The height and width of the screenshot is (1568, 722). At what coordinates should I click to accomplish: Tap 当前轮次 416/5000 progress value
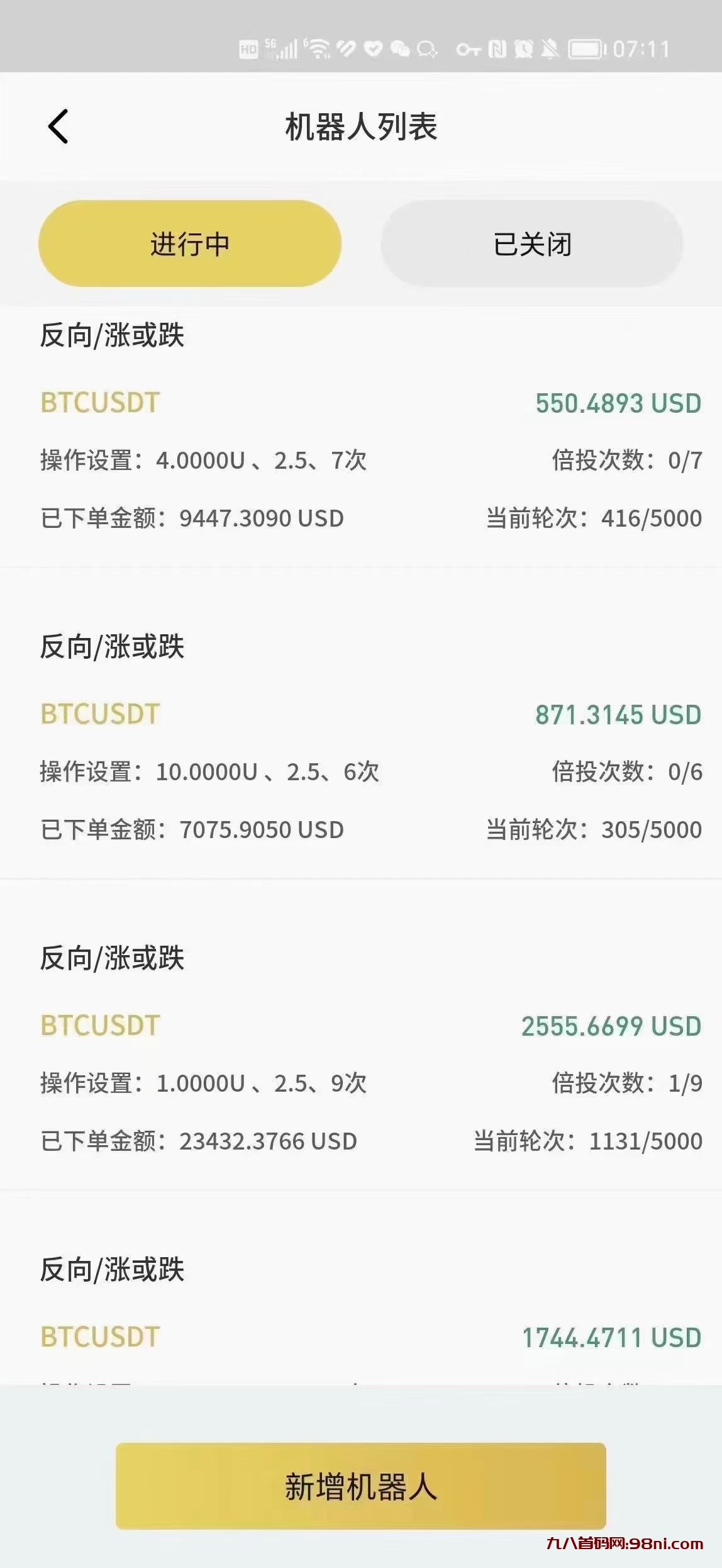596,518
